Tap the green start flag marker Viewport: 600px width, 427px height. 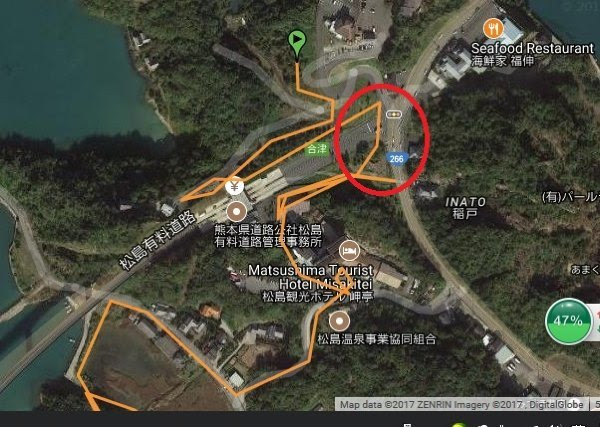[297, 43]
